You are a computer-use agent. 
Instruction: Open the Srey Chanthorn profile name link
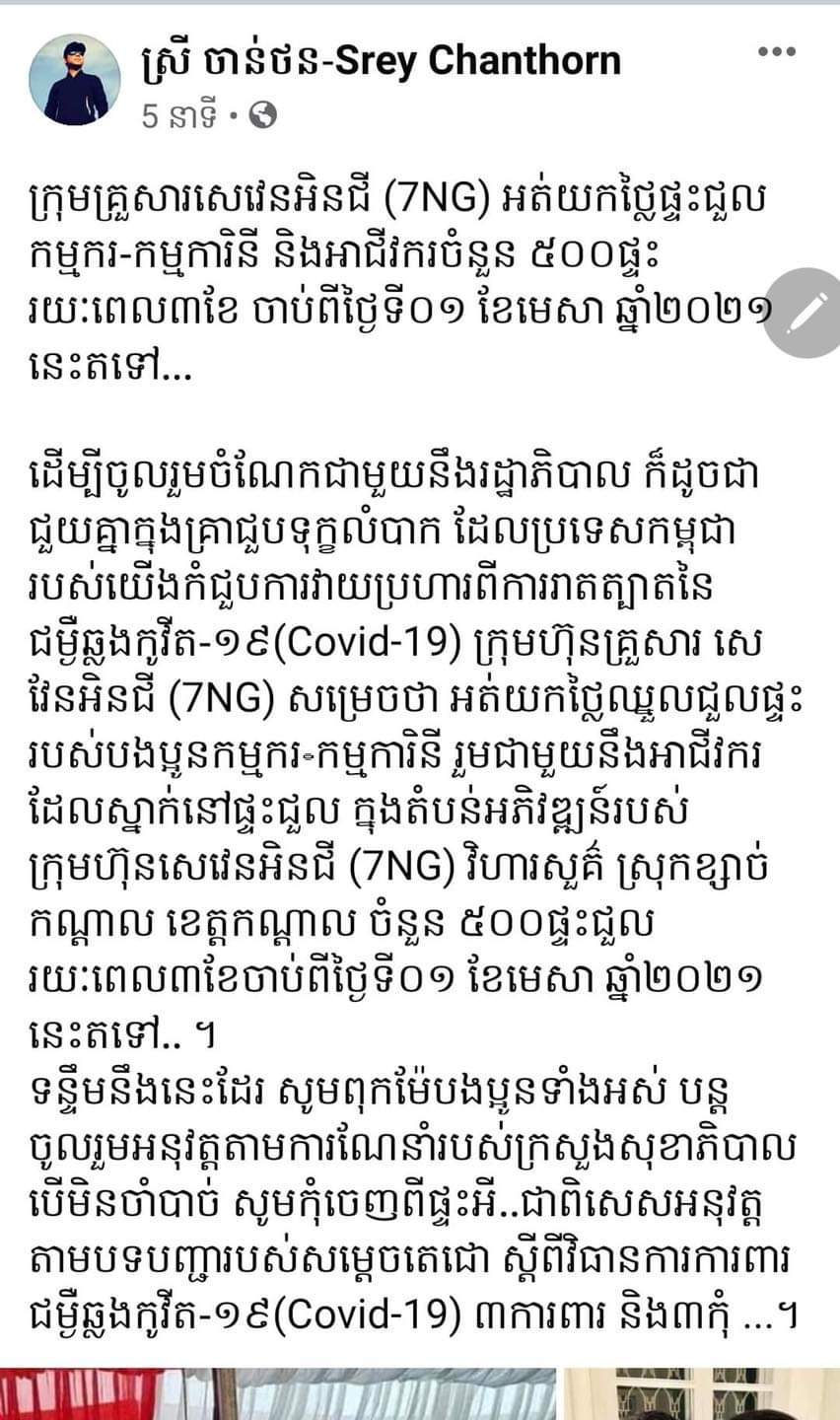point(381,61)
